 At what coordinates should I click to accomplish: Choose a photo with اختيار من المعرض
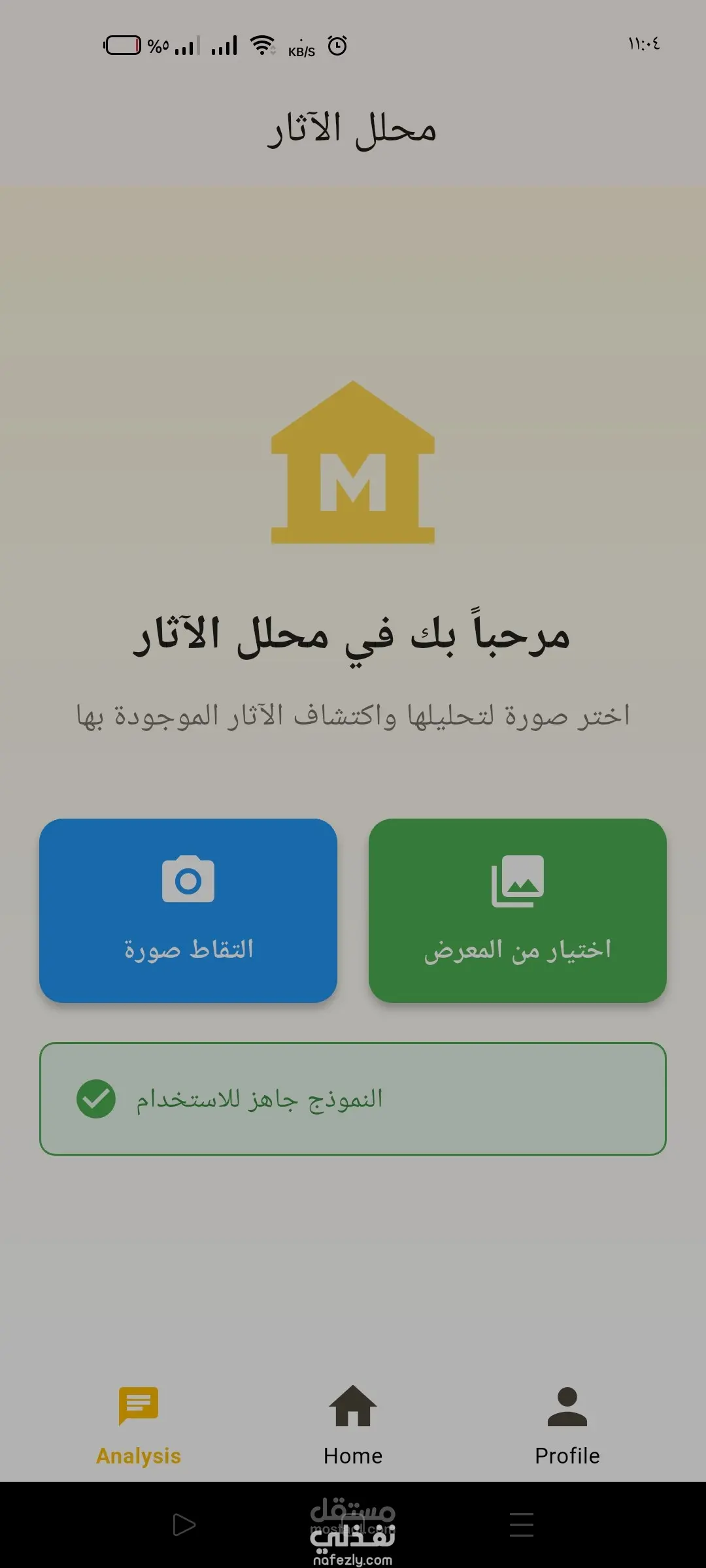tap(517, 910)
